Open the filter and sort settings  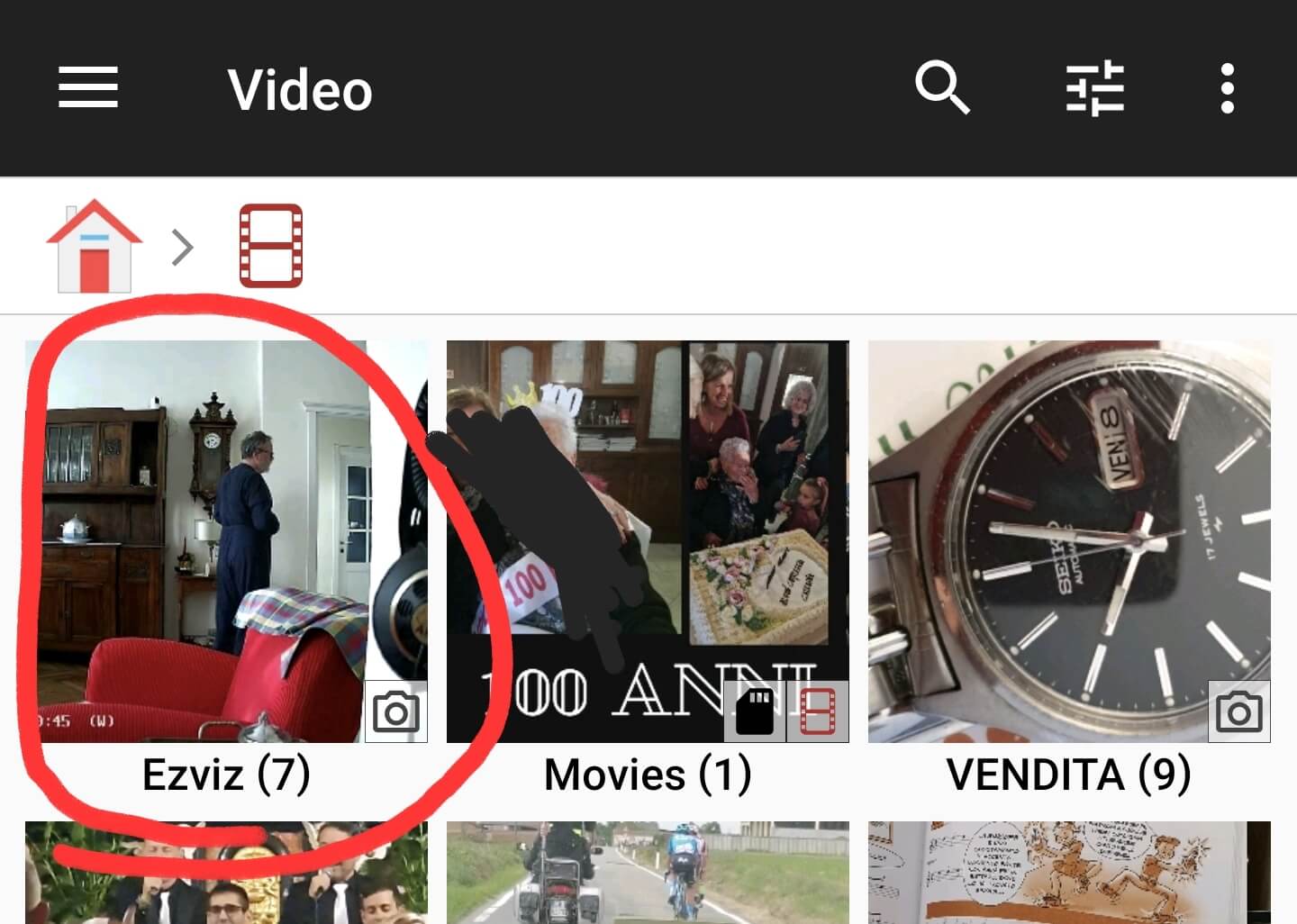[x=1094, y=88]
